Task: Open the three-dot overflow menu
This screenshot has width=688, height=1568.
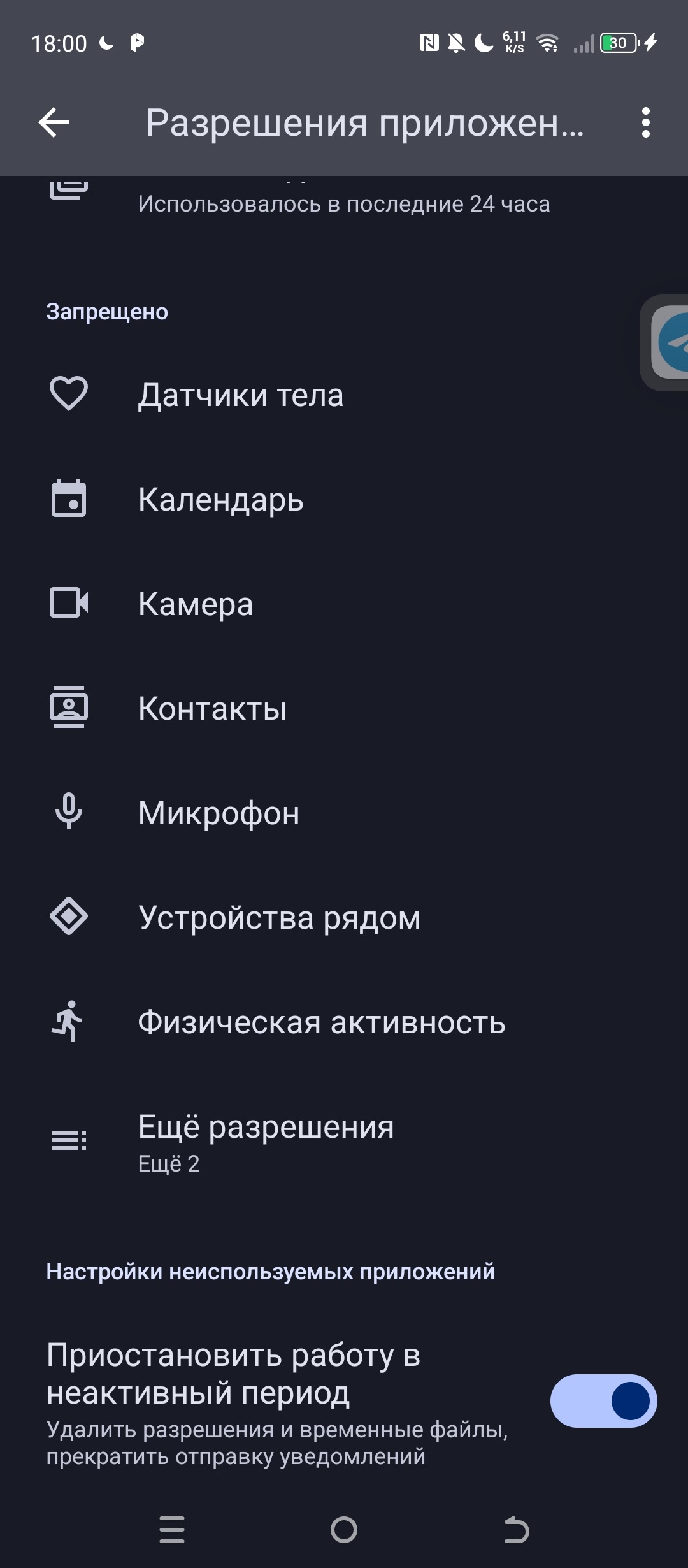Action: tap(645, 122)
